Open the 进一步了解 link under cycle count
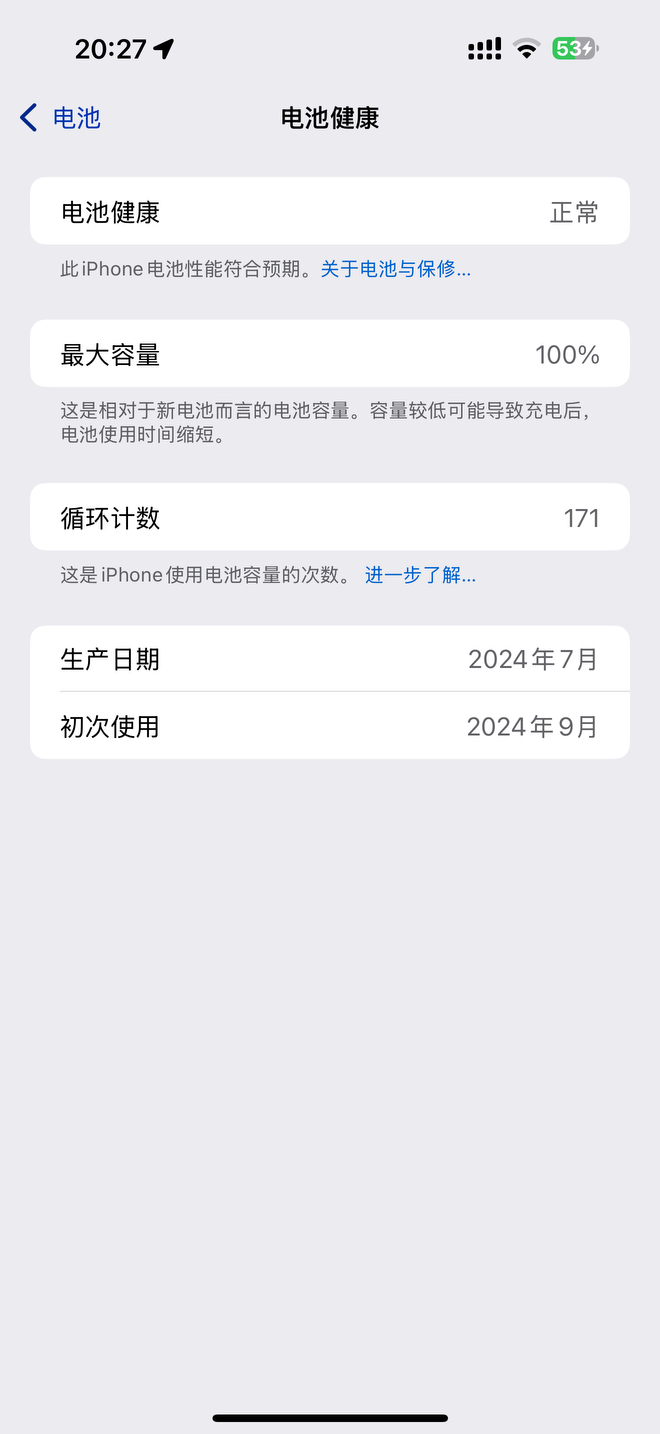 [x=420, y=575]
